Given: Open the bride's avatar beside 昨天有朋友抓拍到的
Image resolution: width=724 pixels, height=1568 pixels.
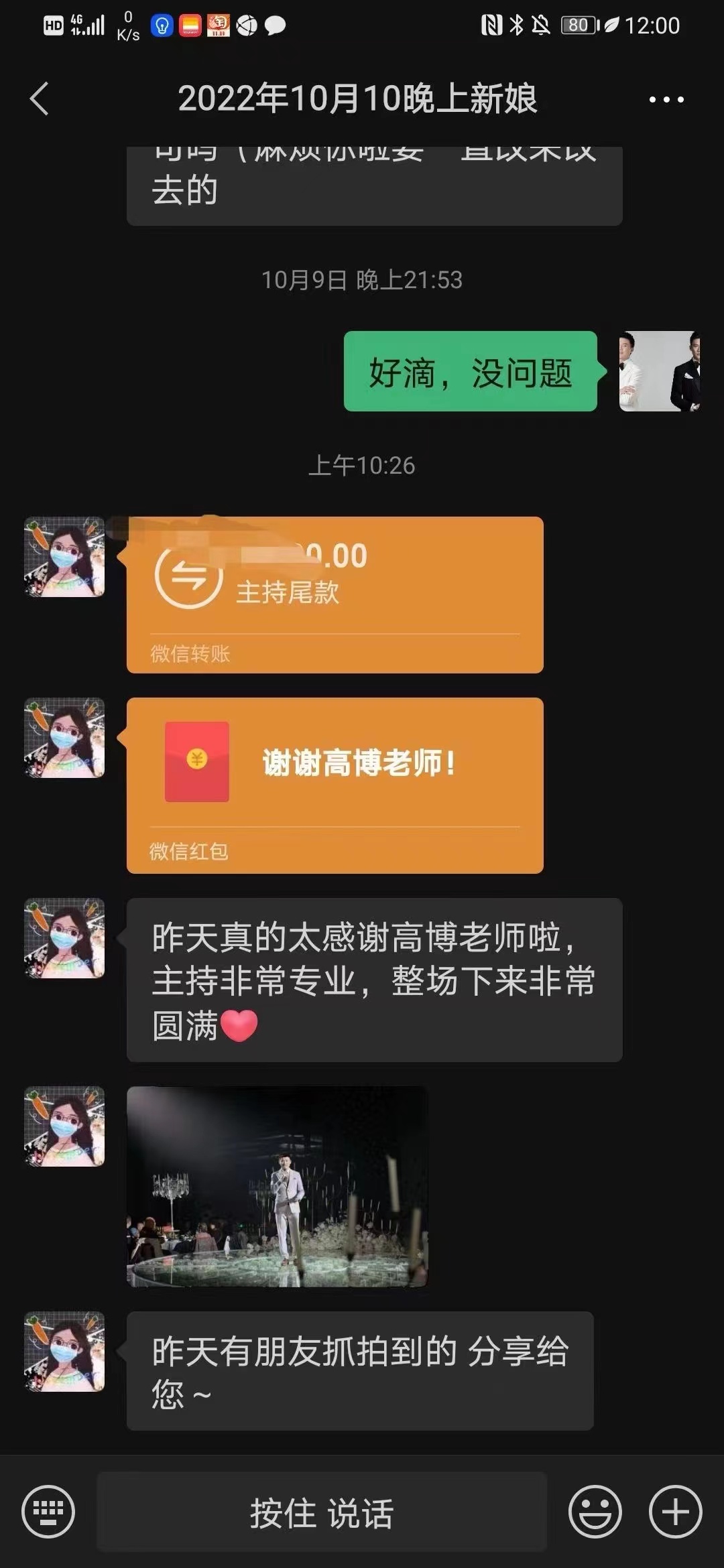Looking at the screenshot, I should point(64,1352).
